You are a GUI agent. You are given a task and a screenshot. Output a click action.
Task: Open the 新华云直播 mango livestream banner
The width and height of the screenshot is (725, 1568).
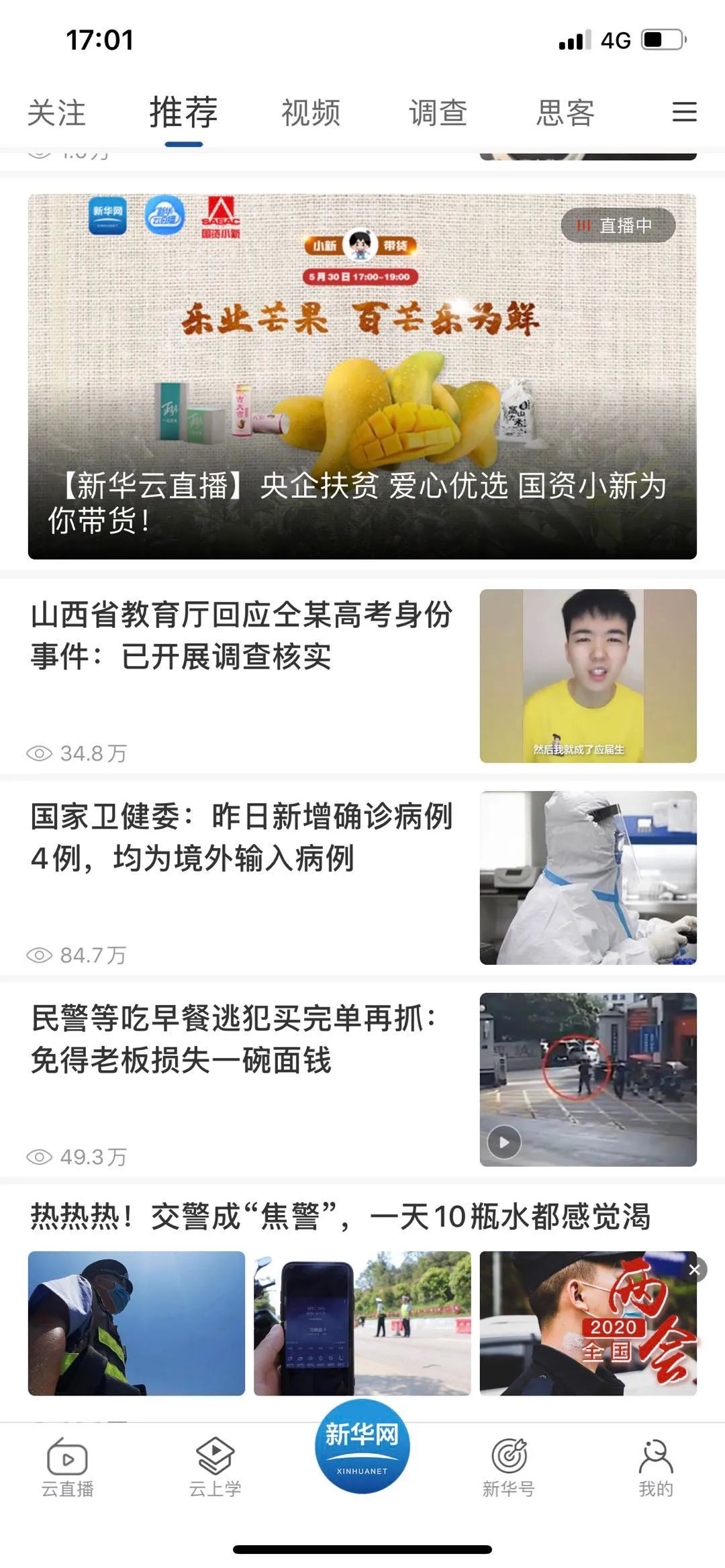coord(362,376)
